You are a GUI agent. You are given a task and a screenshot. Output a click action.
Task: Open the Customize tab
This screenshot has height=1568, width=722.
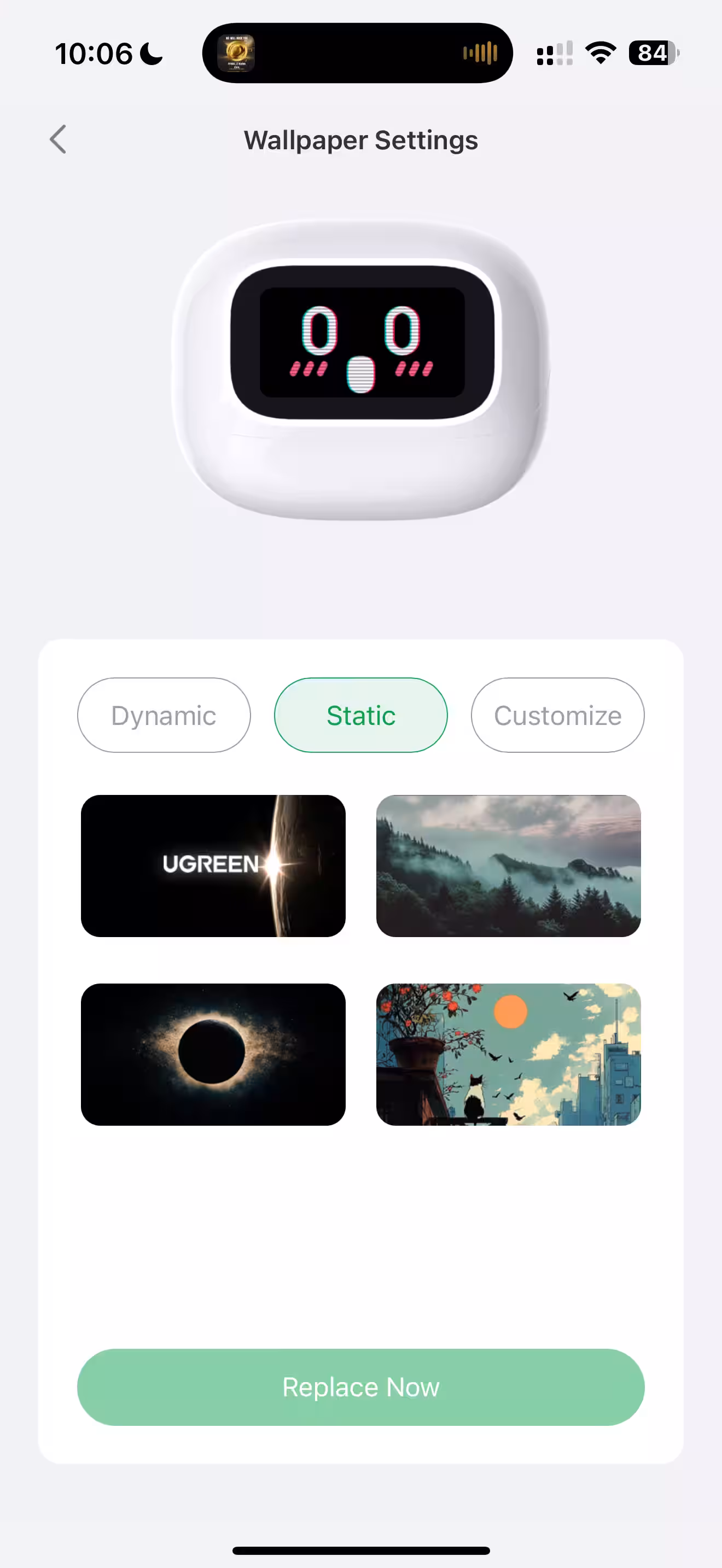coord(557,715)
